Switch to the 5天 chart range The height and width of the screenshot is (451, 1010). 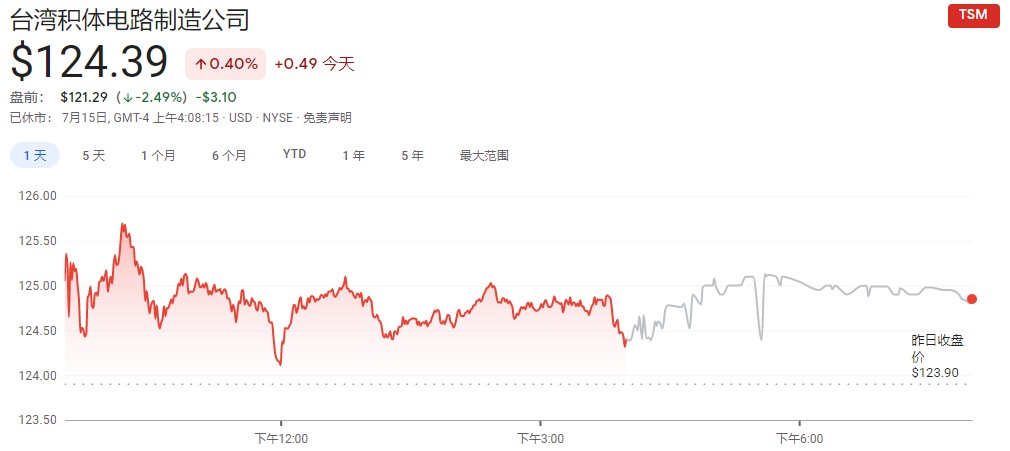(93, 155)
